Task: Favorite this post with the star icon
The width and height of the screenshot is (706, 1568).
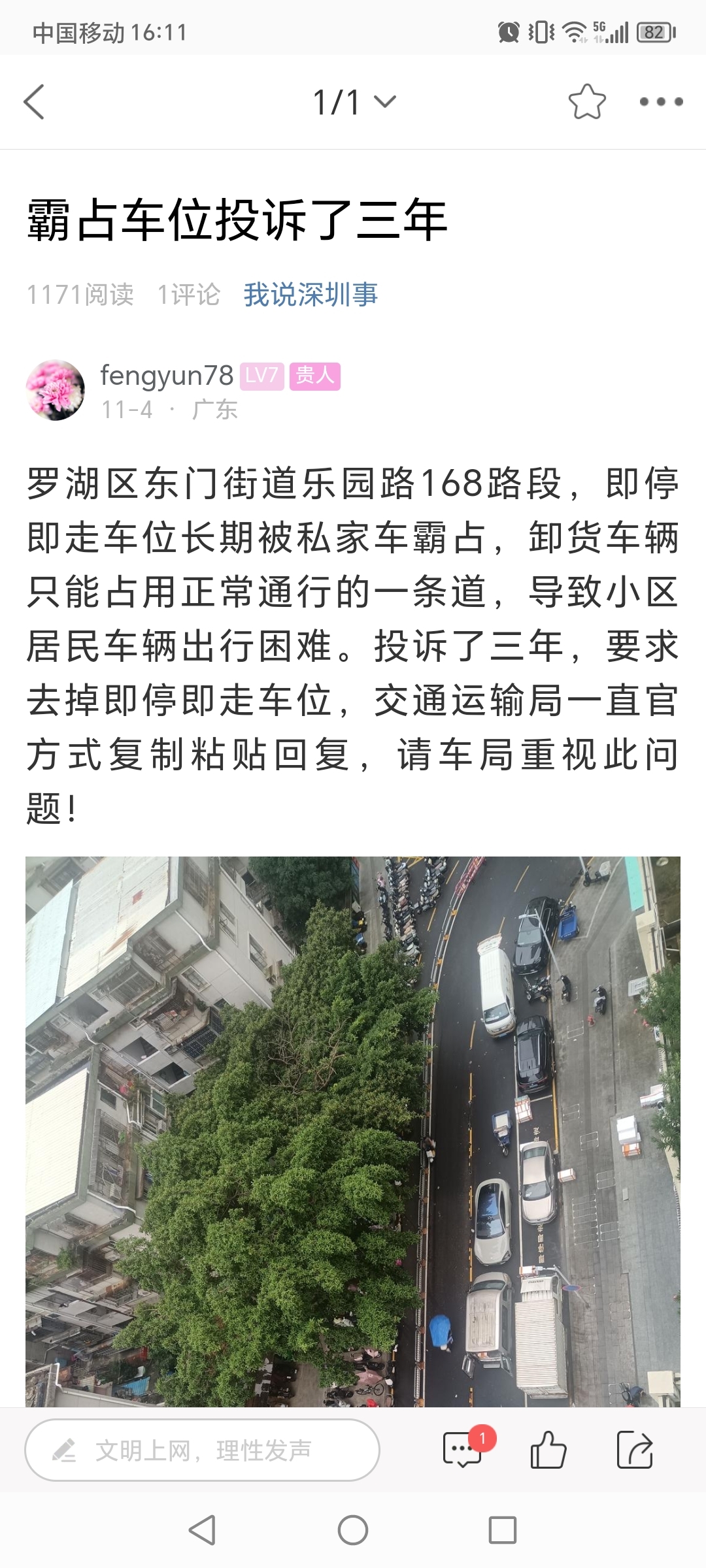Action: [x=586, y=102]
